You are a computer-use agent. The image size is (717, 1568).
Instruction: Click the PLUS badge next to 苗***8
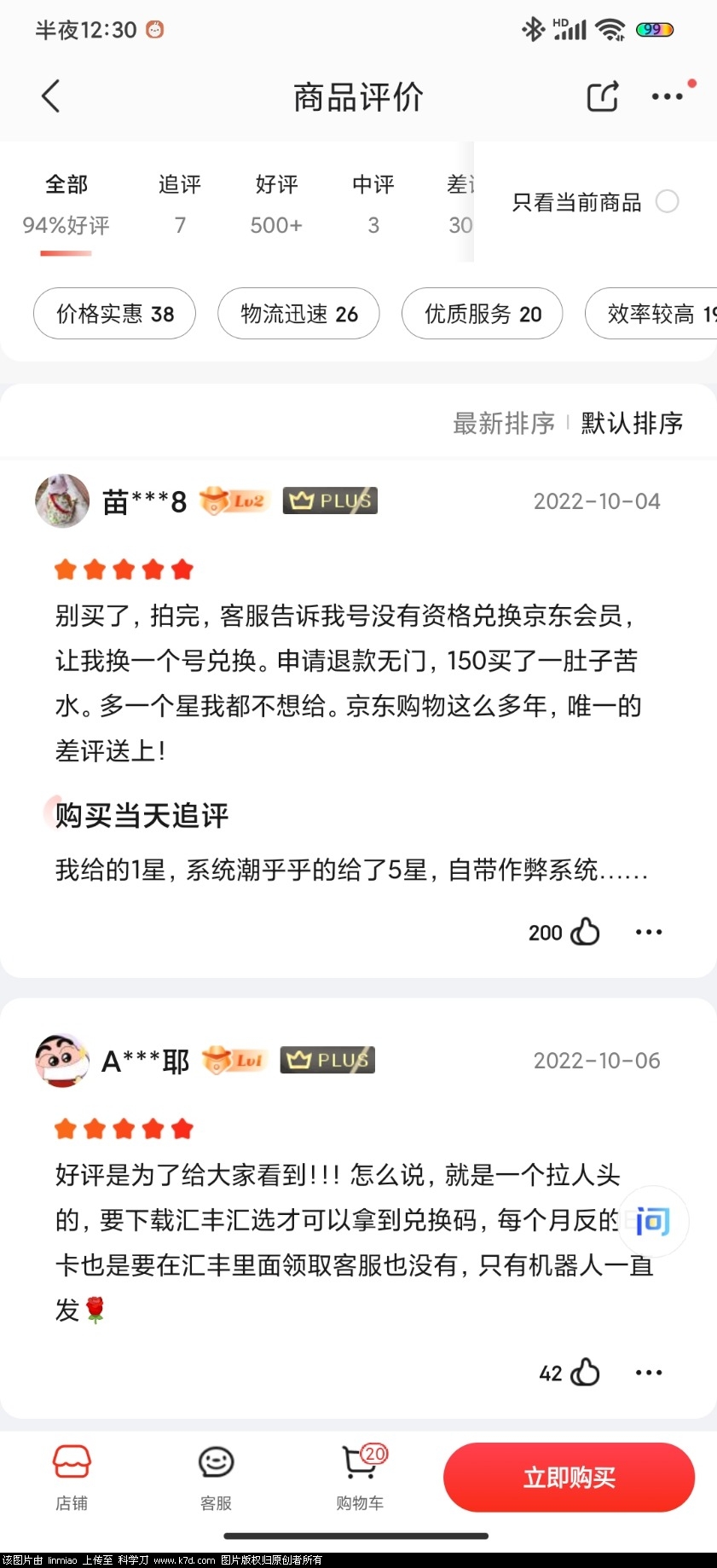[x=330, y=500]
